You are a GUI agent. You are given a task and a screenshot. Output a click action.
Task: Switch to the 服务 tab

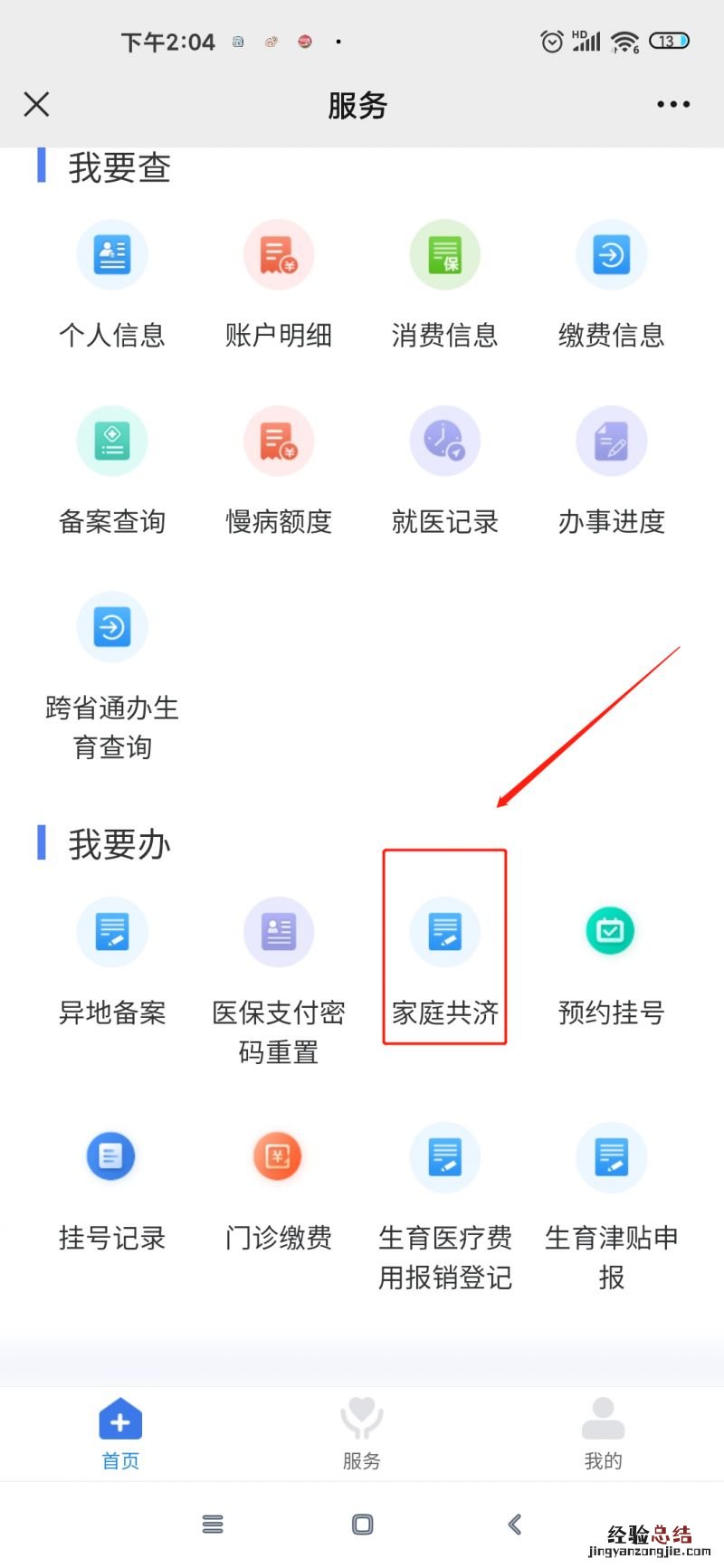click(361, 1433)
